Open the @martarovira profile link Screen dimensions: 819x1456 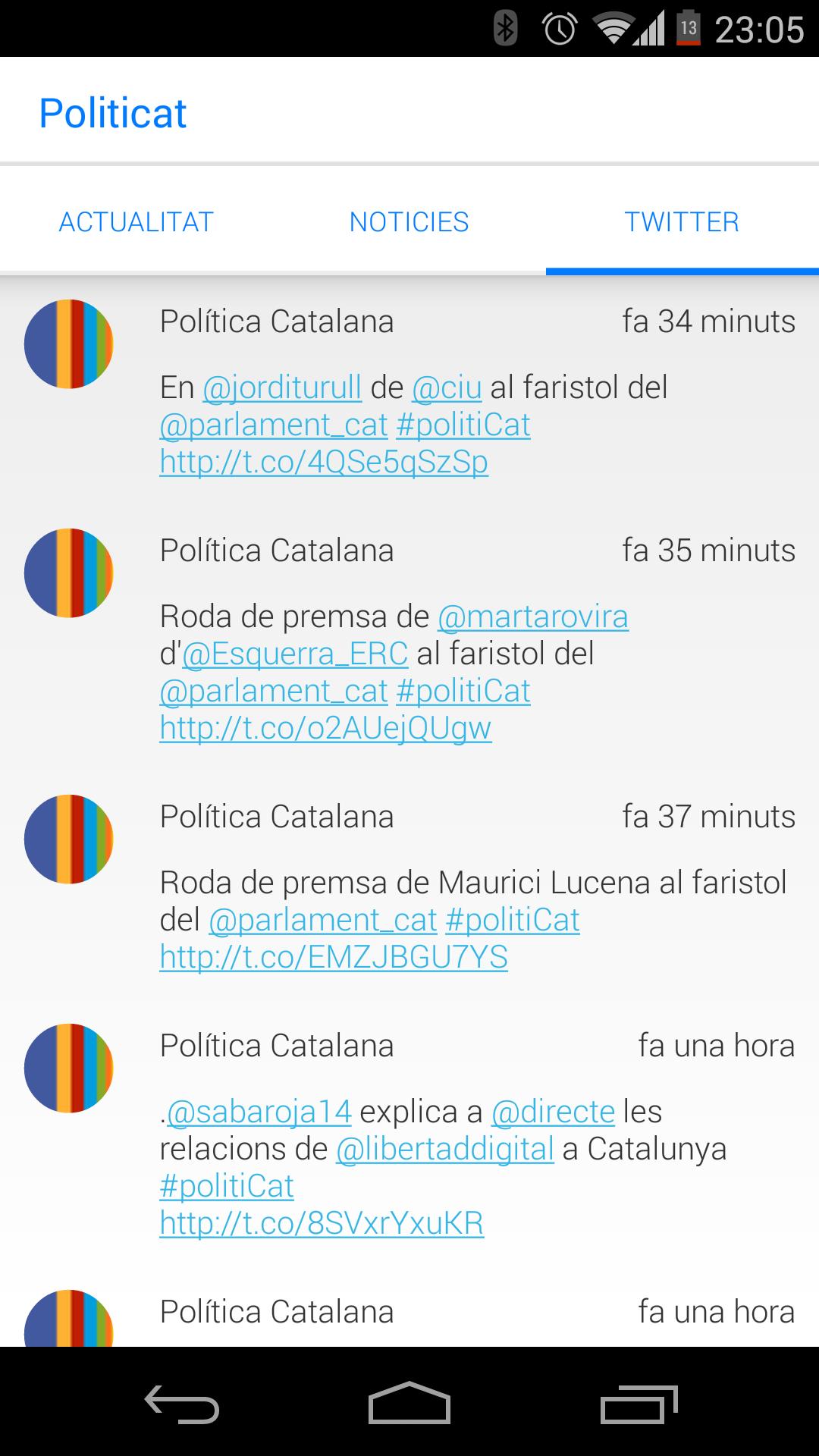click(x=532, y=617)
